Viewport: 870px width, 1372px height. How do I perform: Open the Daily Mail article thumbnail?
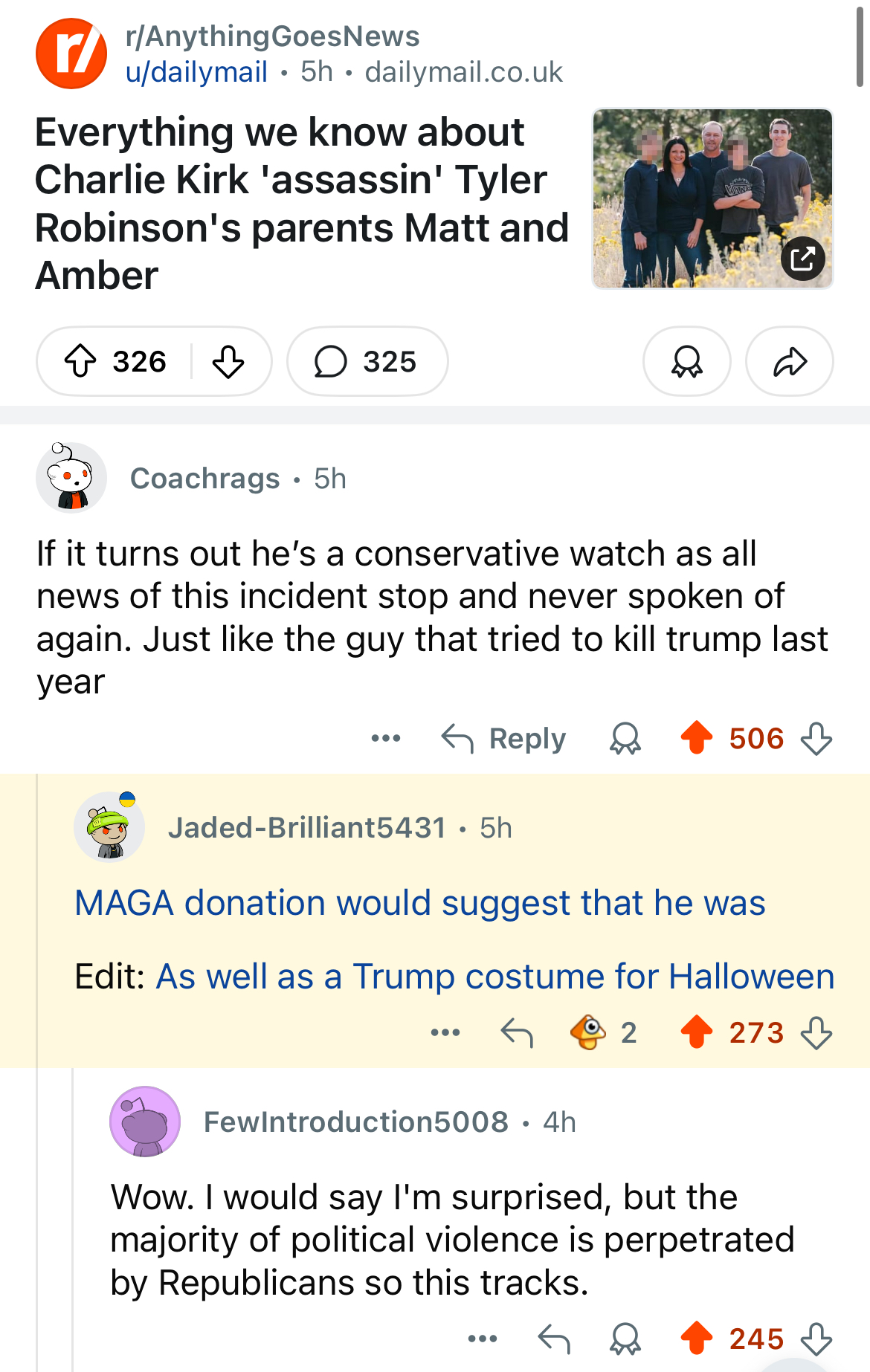point(712,198)
